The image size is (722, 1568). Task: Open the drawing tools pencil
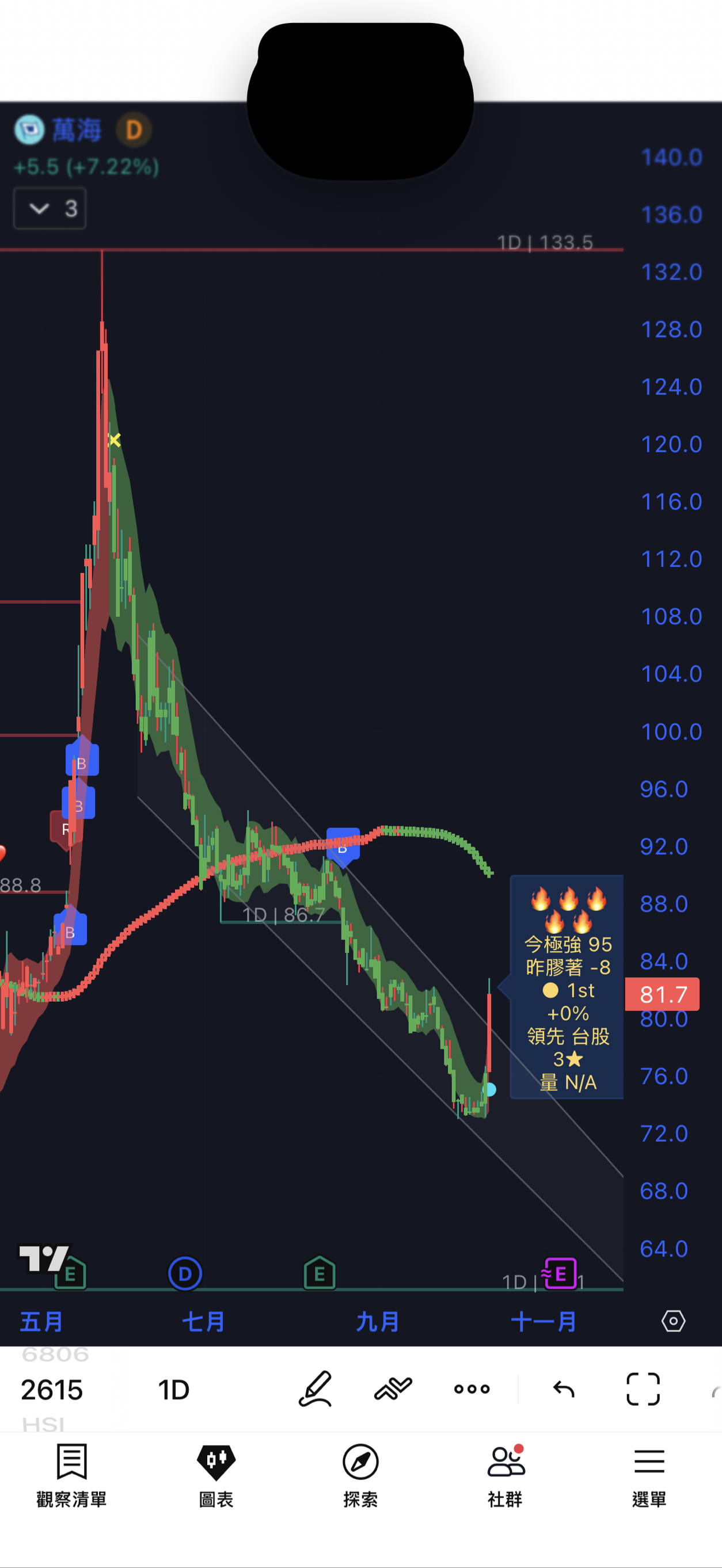315,1389
